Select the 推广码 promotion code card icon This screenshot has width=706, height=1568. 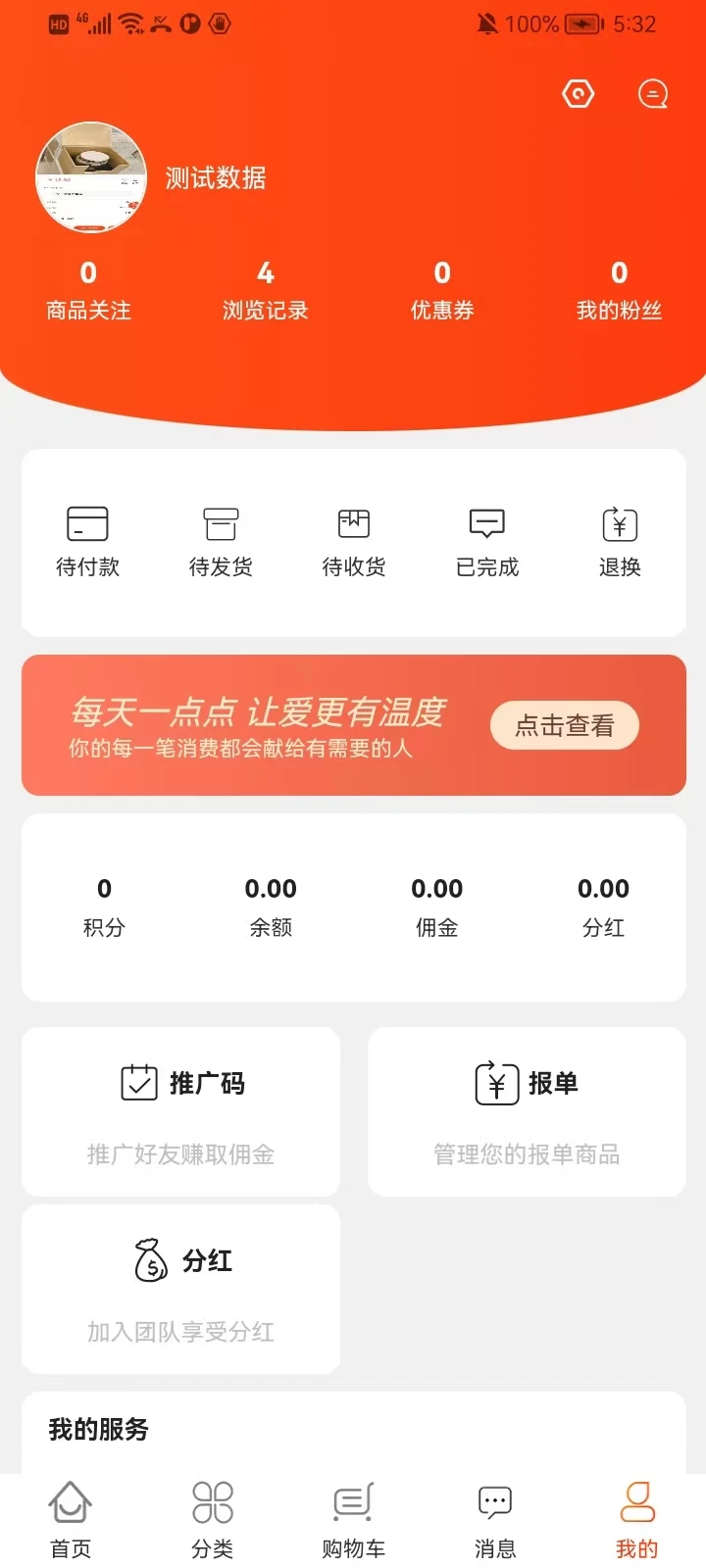pyautogui.click(x=139, y=1081)
